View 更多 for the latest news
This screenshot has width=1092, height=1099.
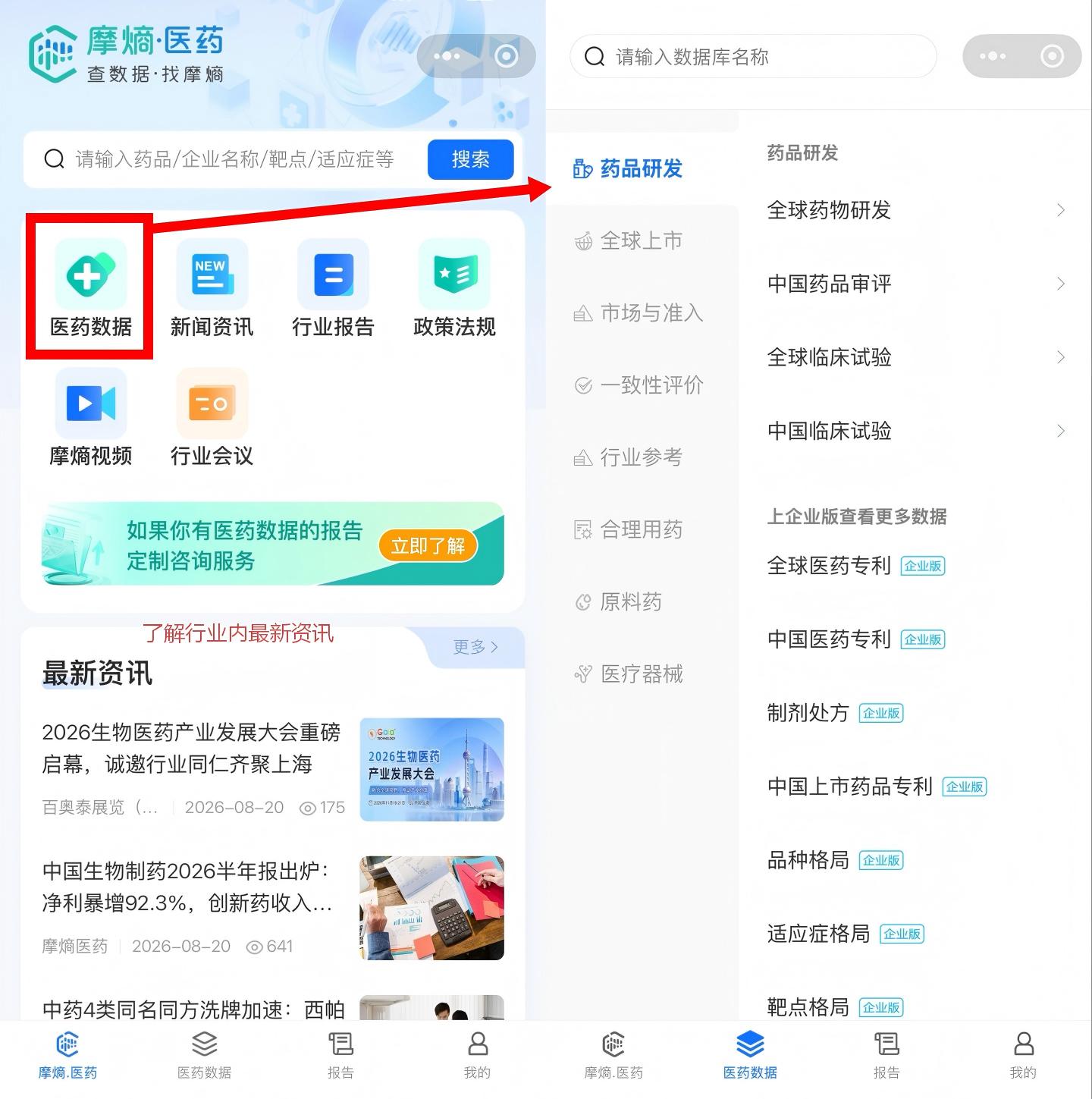475,647
